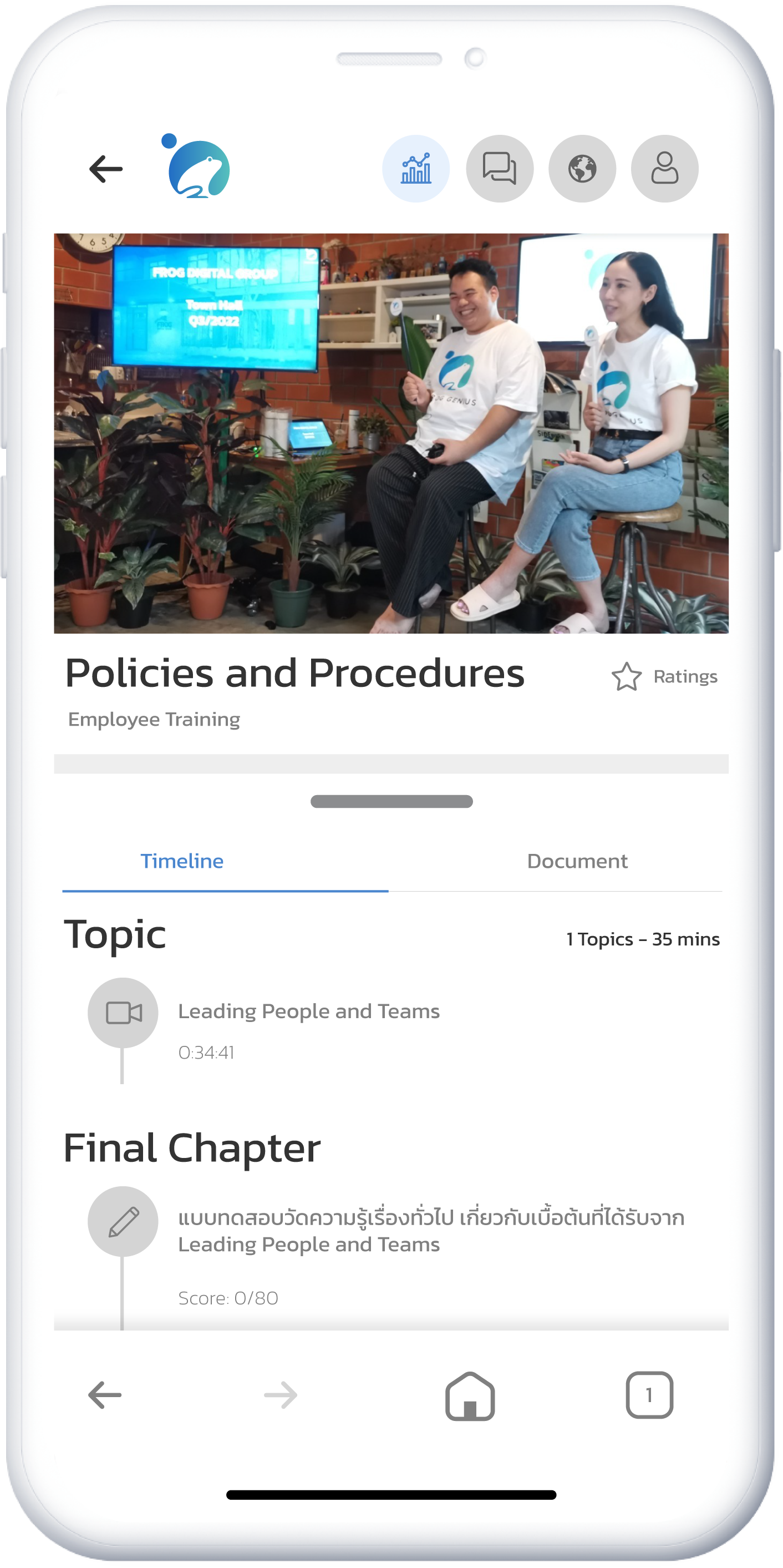Open the user profile icon

click(664, 169)
